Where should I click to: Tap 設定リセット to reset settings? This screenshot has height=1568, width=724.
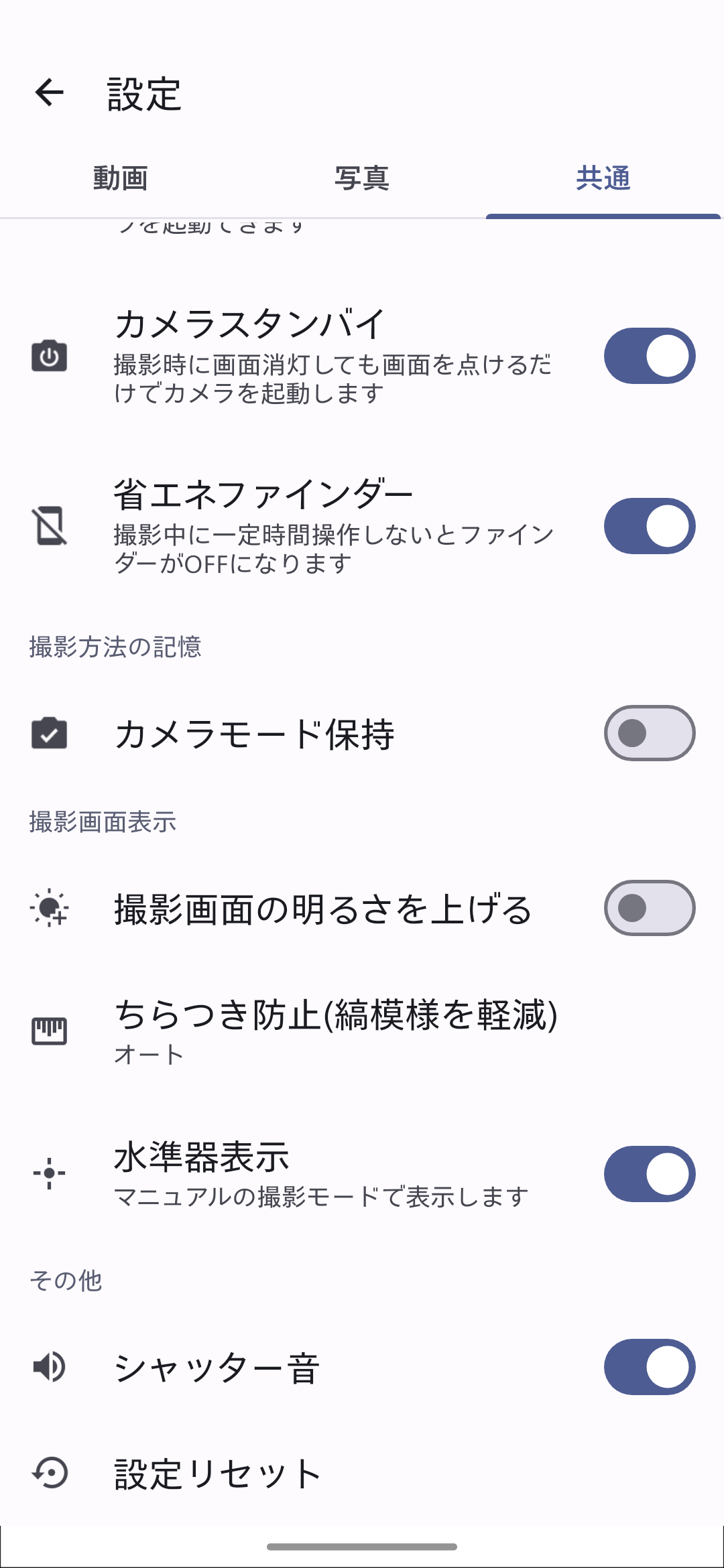[x=216, y=1472]
